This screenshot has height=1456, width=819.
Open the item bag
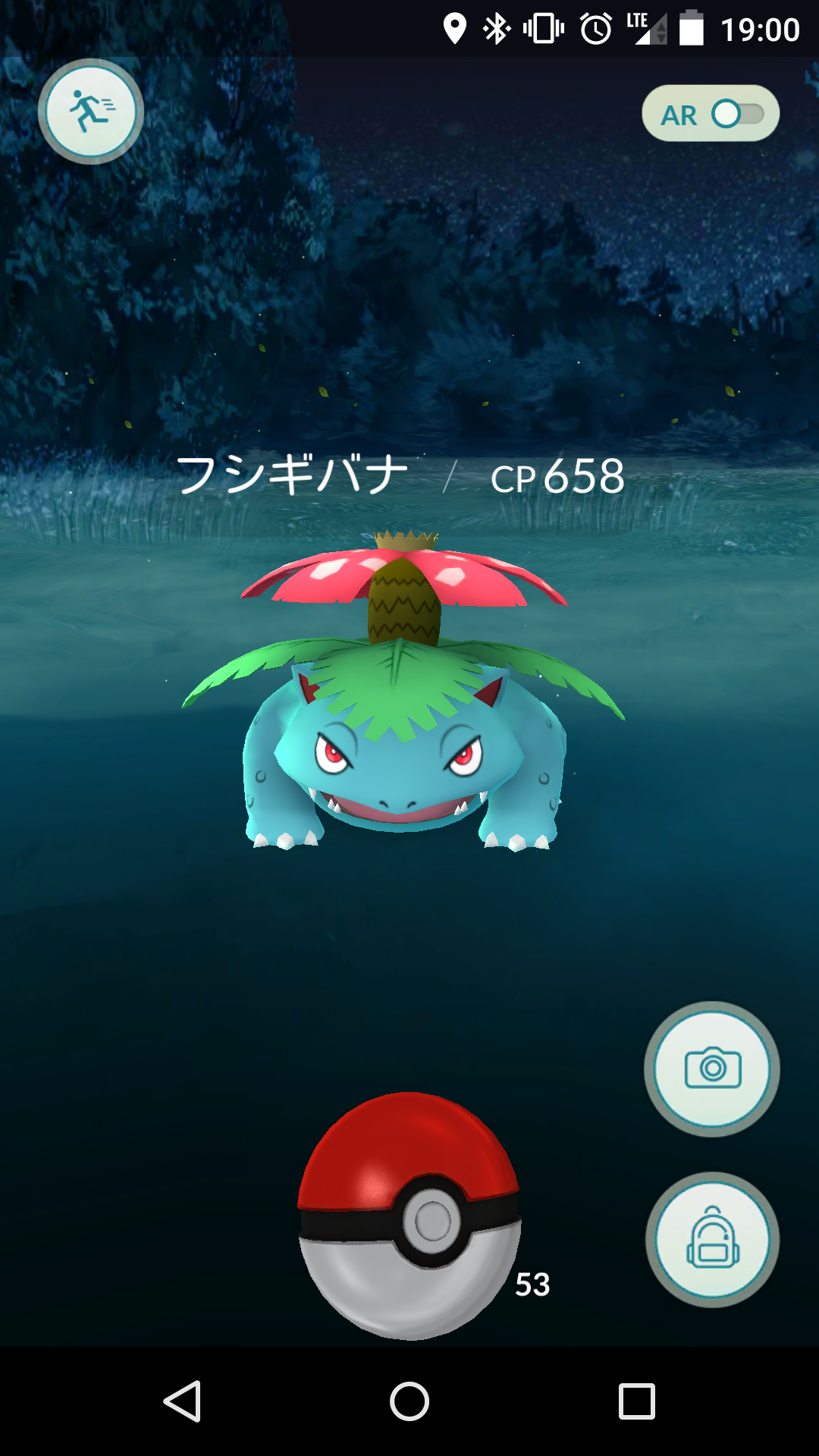712,1239
